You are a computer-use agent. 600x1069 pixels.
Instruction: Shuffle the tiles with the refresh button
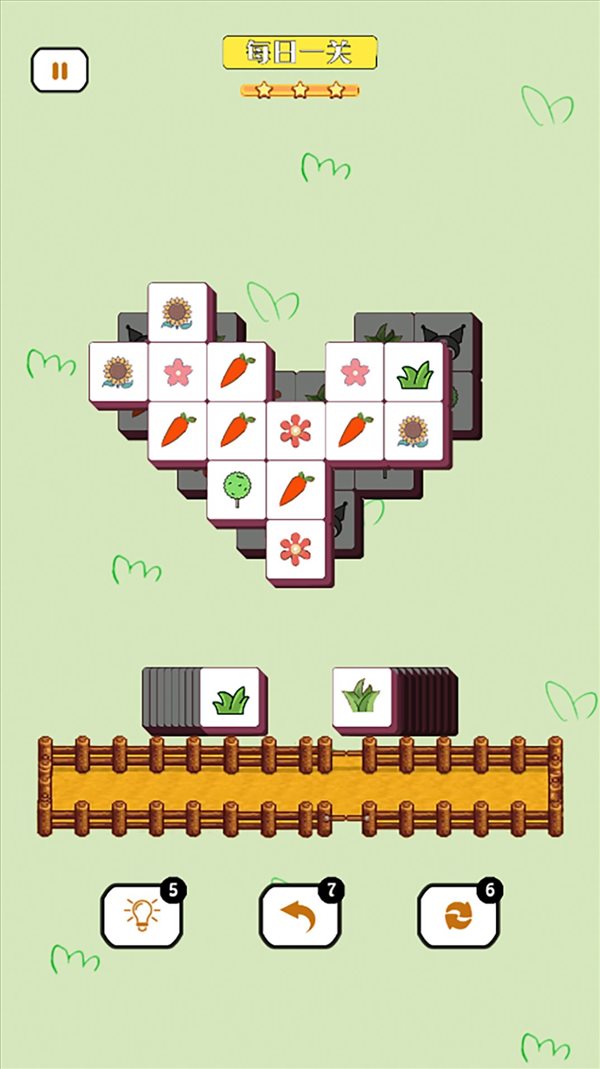(x=458, y=915)
